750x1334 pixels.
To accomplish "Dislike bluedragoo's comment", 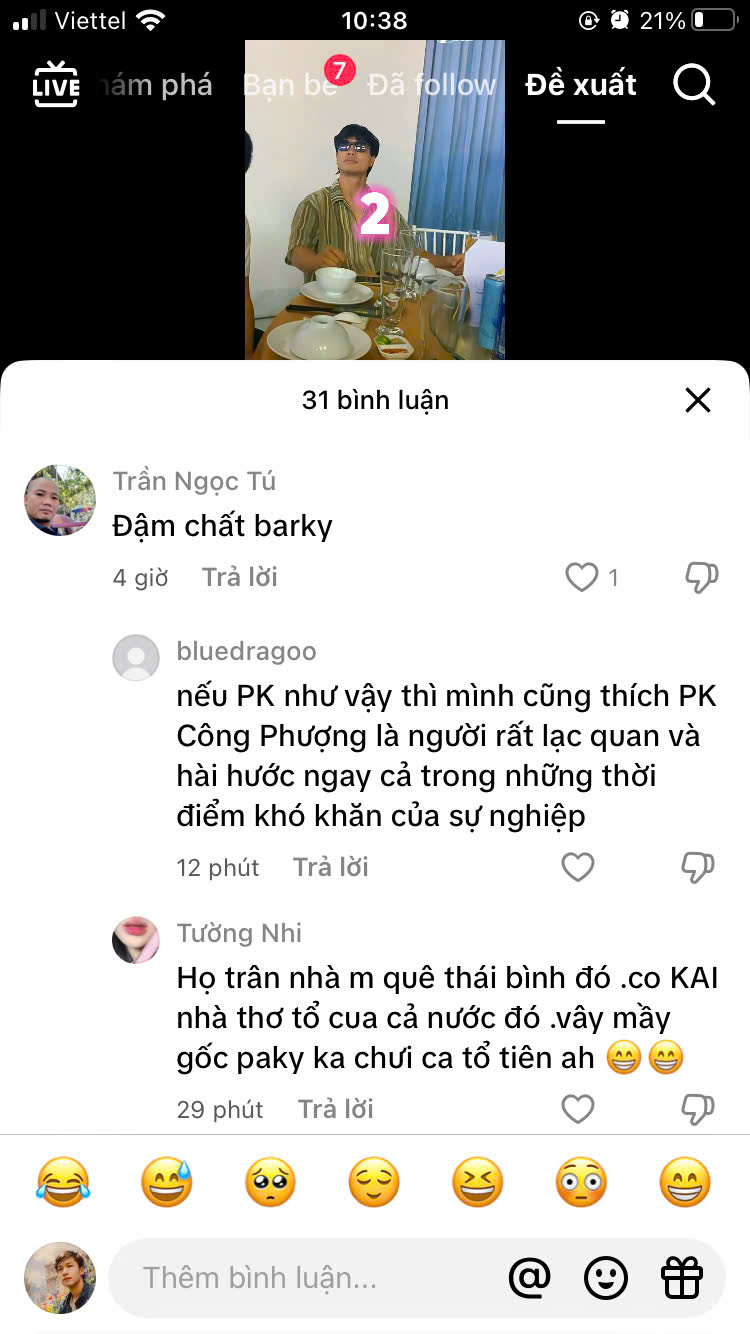I will [x=698, y=867].
